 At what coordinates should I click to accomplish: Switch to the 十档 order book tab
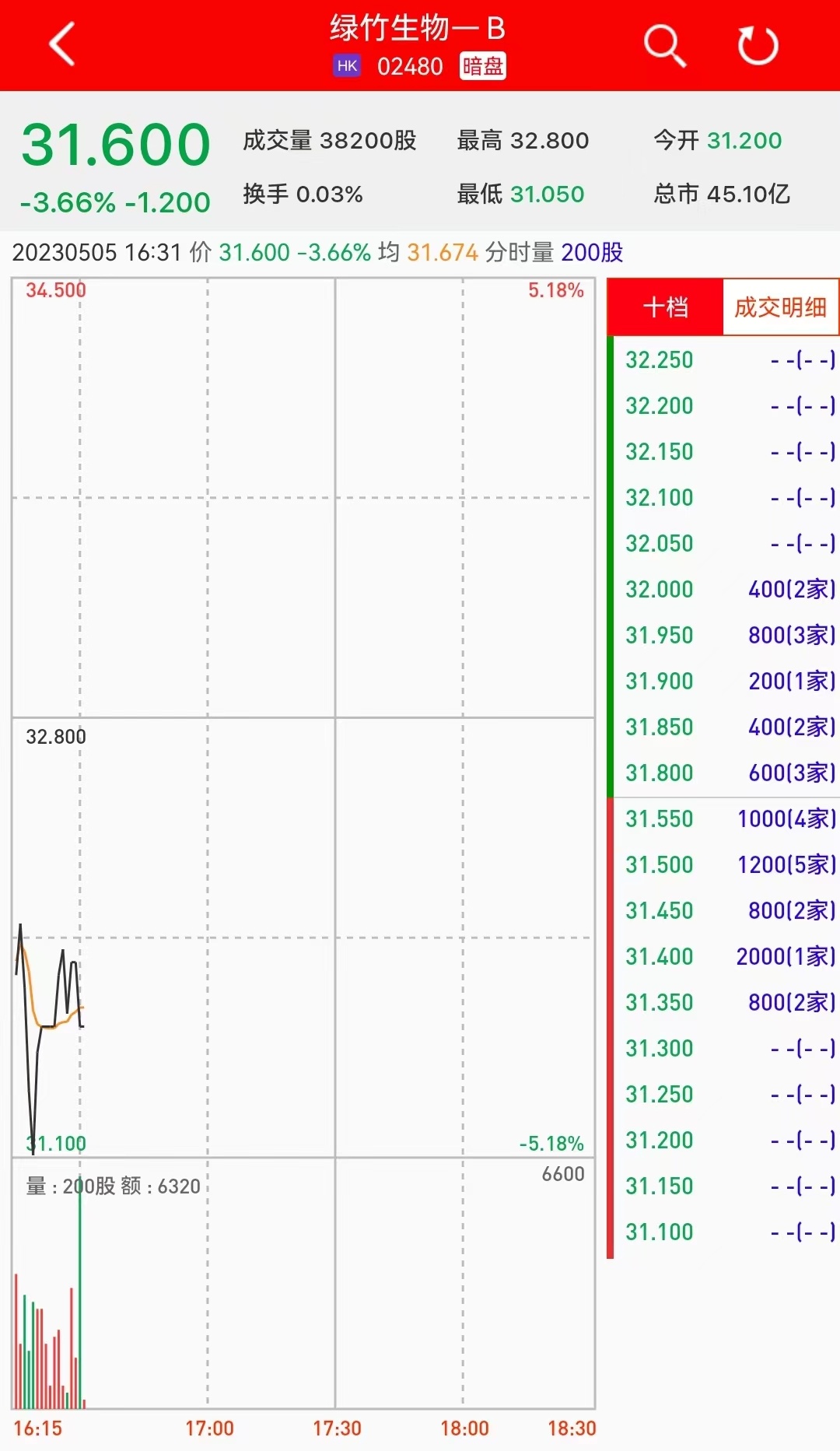(x=666, y=307)
